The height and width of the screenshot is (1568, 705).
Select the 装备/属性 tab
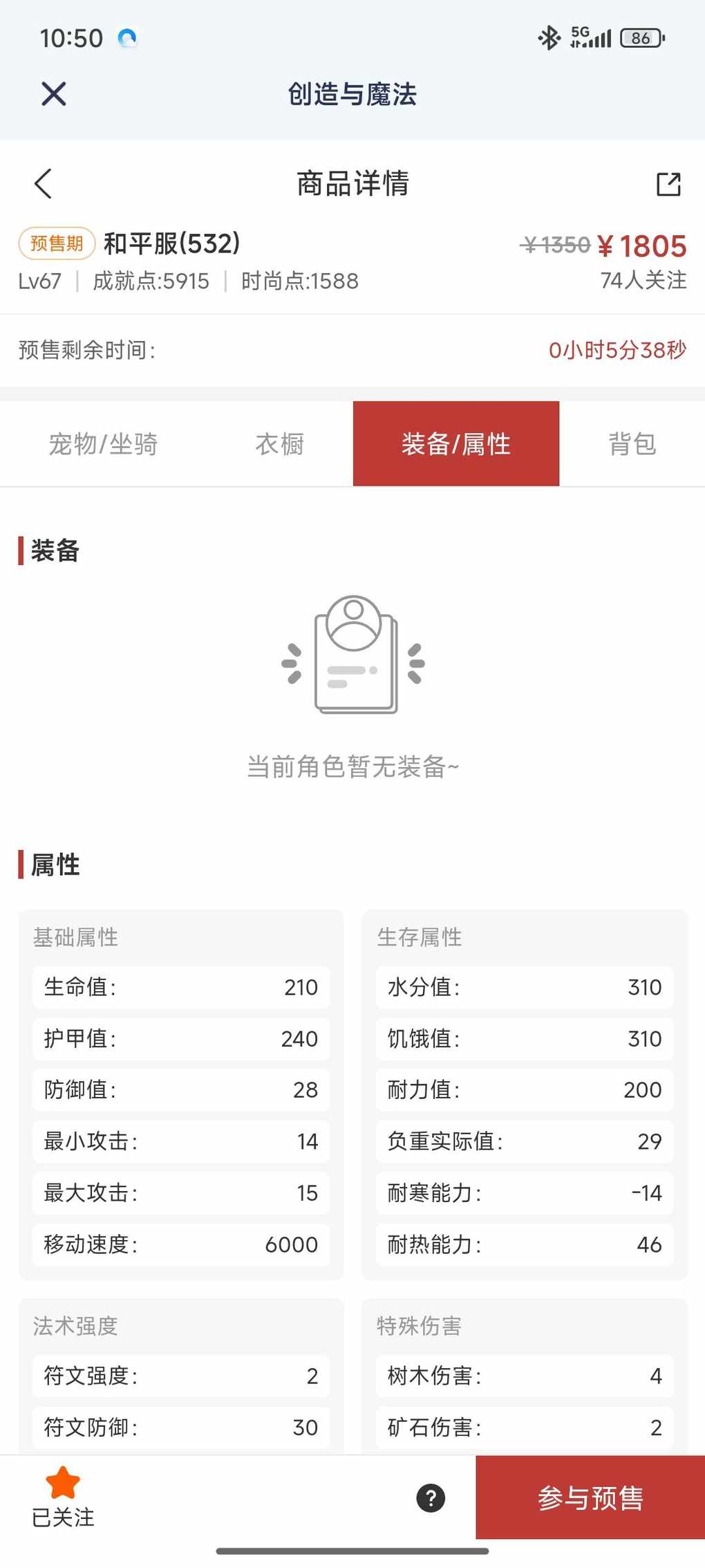[x=455, y=444]
